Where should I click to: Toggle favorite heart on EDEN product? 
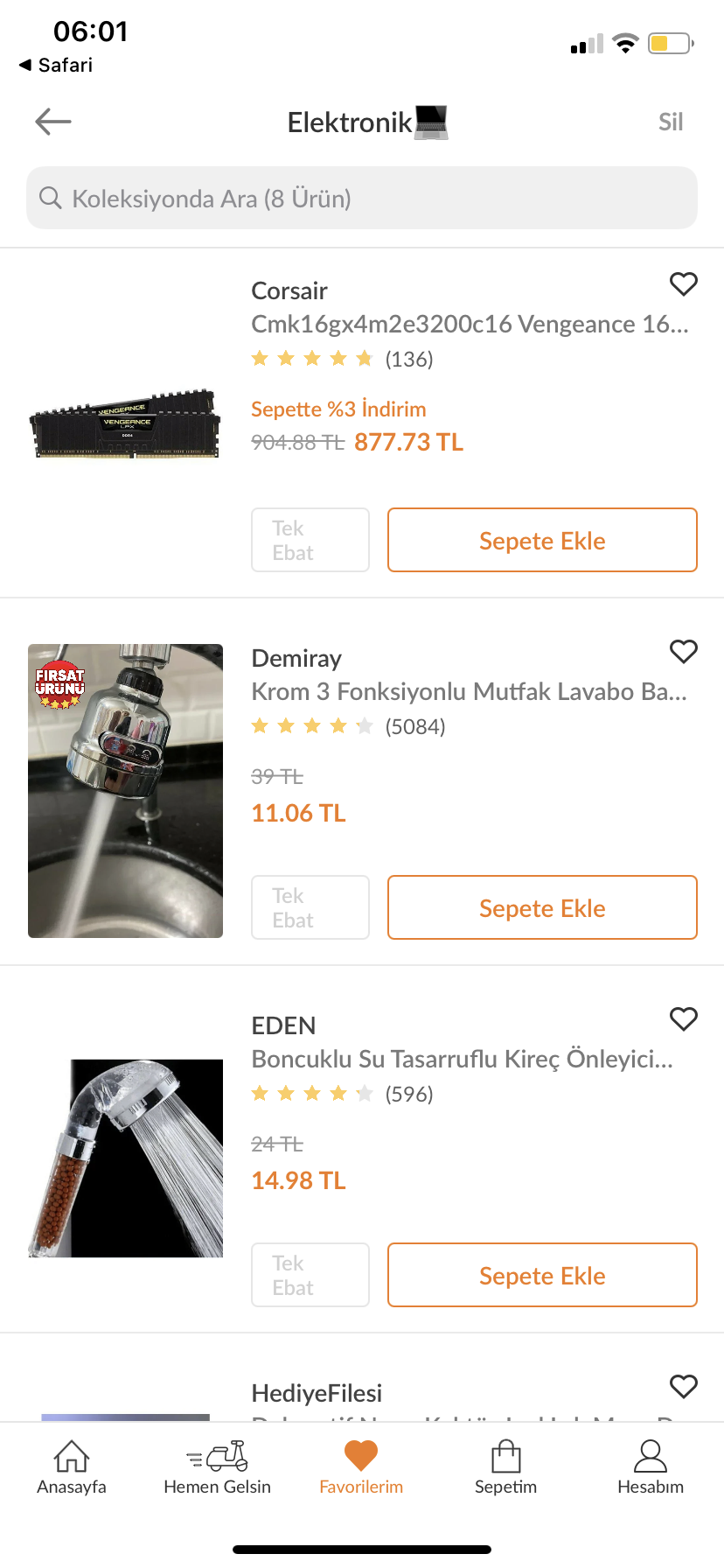point(683,1018)
